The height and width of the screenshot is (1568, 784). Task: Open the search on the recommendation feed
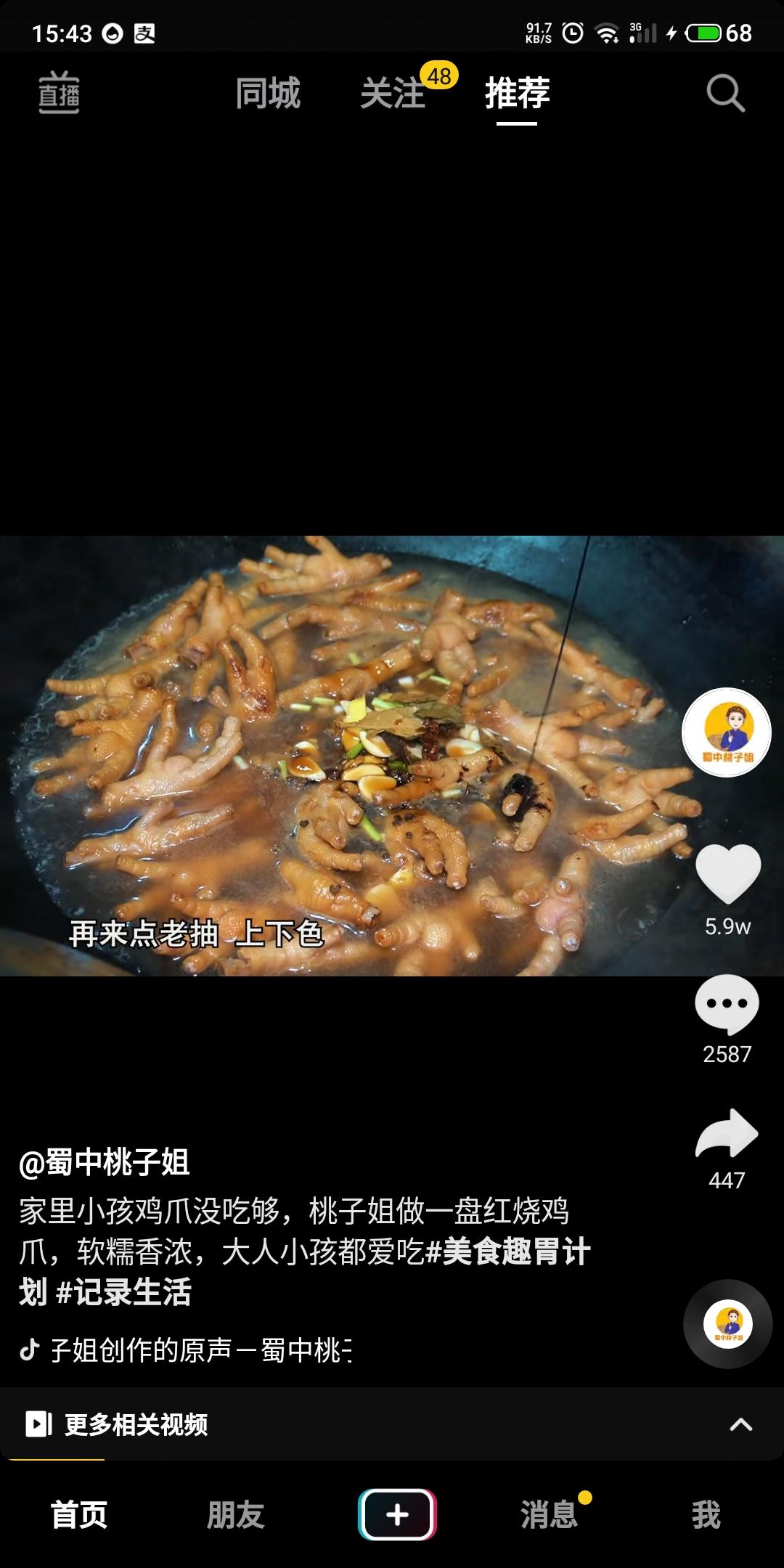coord(724,94)
